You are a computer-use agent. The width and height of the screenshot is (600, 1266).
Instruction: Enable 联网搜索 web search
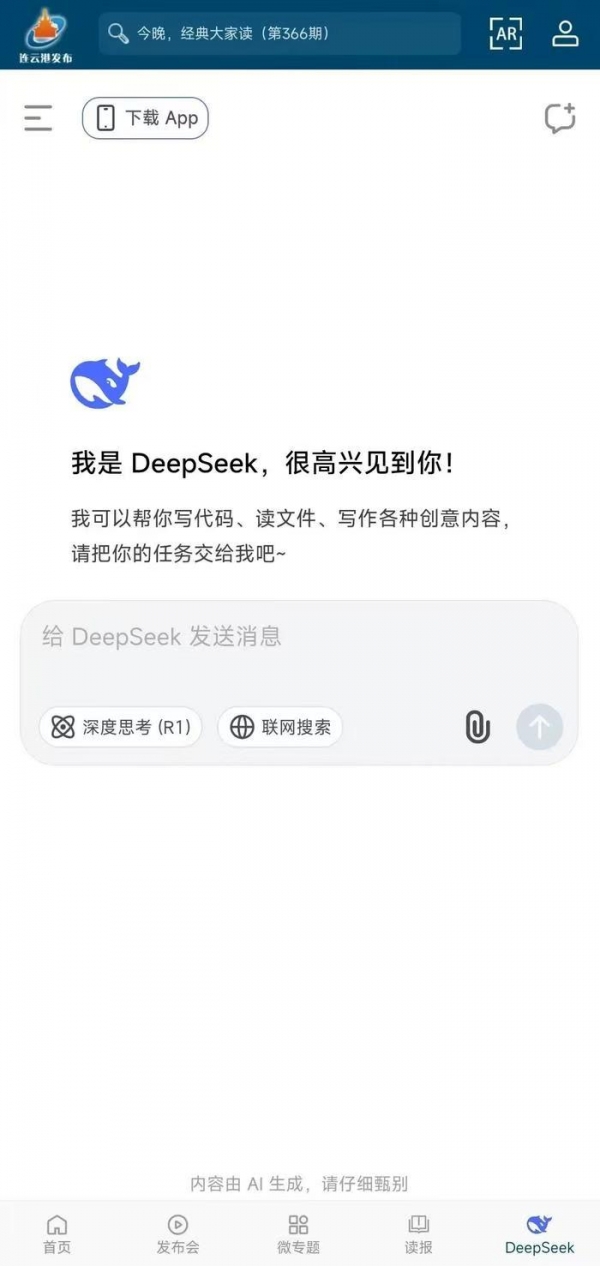tap(280, 727)
